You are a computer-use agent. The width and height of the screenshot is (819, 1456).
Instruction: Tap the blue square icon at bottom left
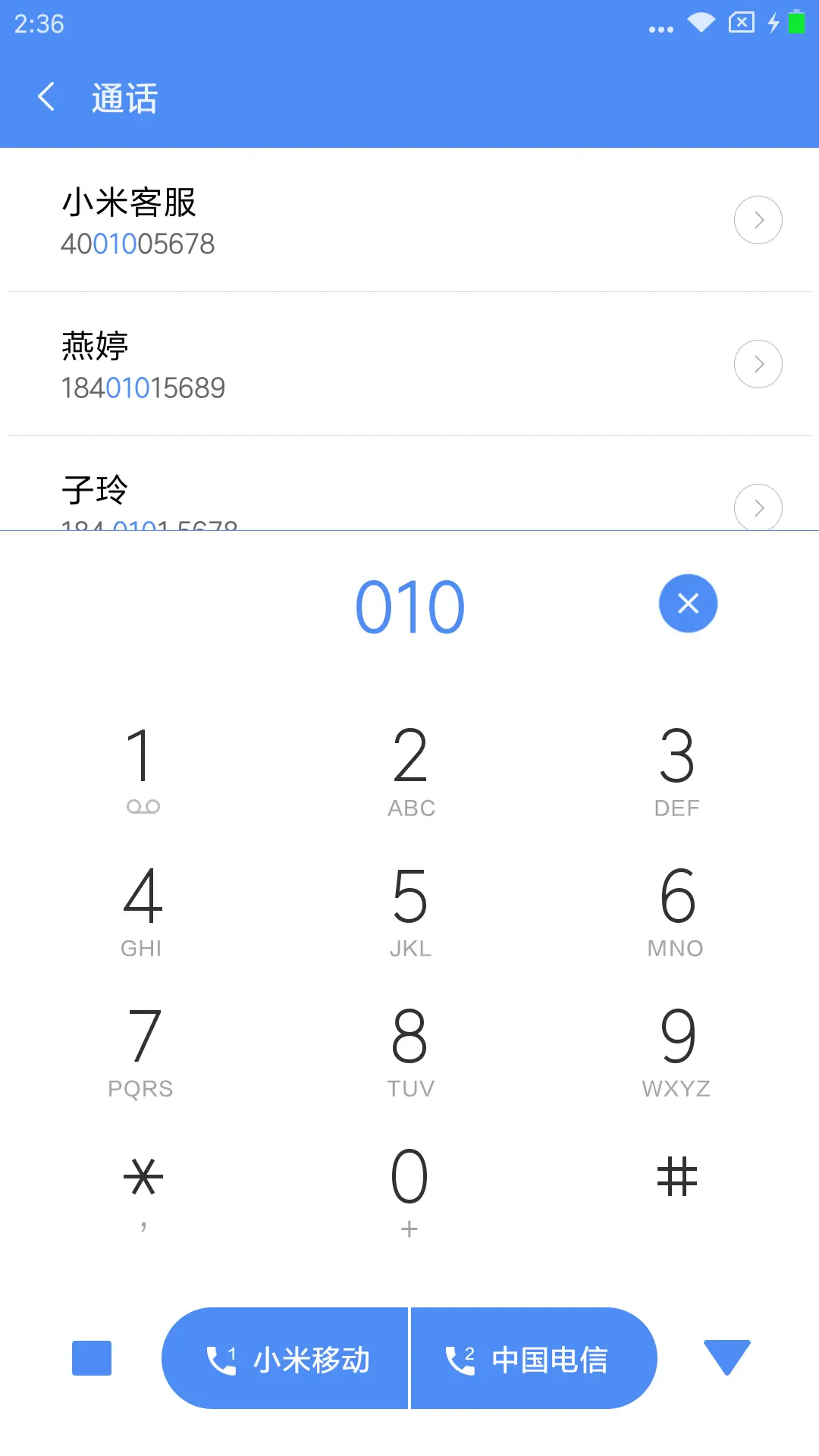[91, 1357]
